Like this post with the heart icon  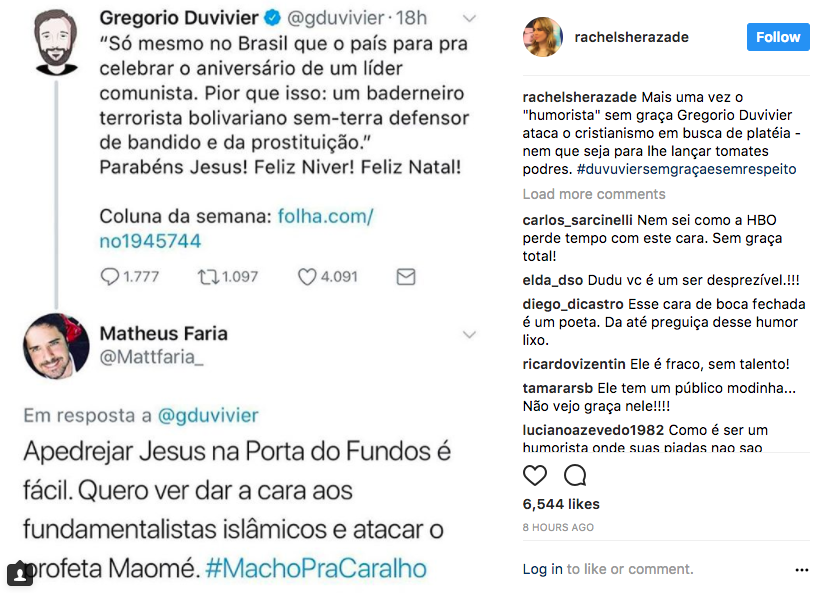click(x=535, y=475)
